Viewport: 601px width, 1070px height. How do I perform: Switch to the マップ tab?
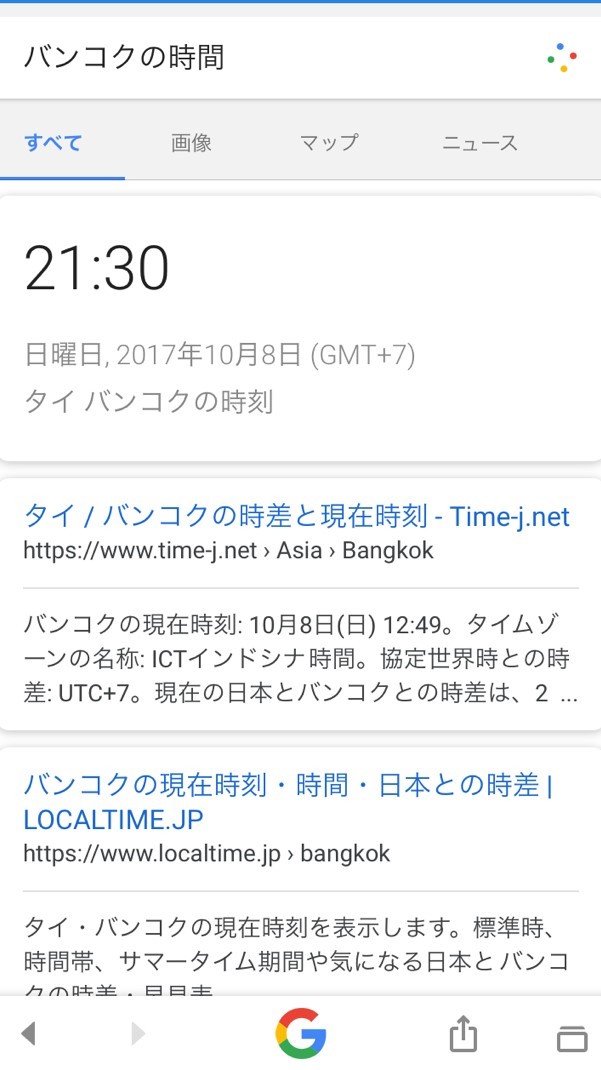pos(328,143)
